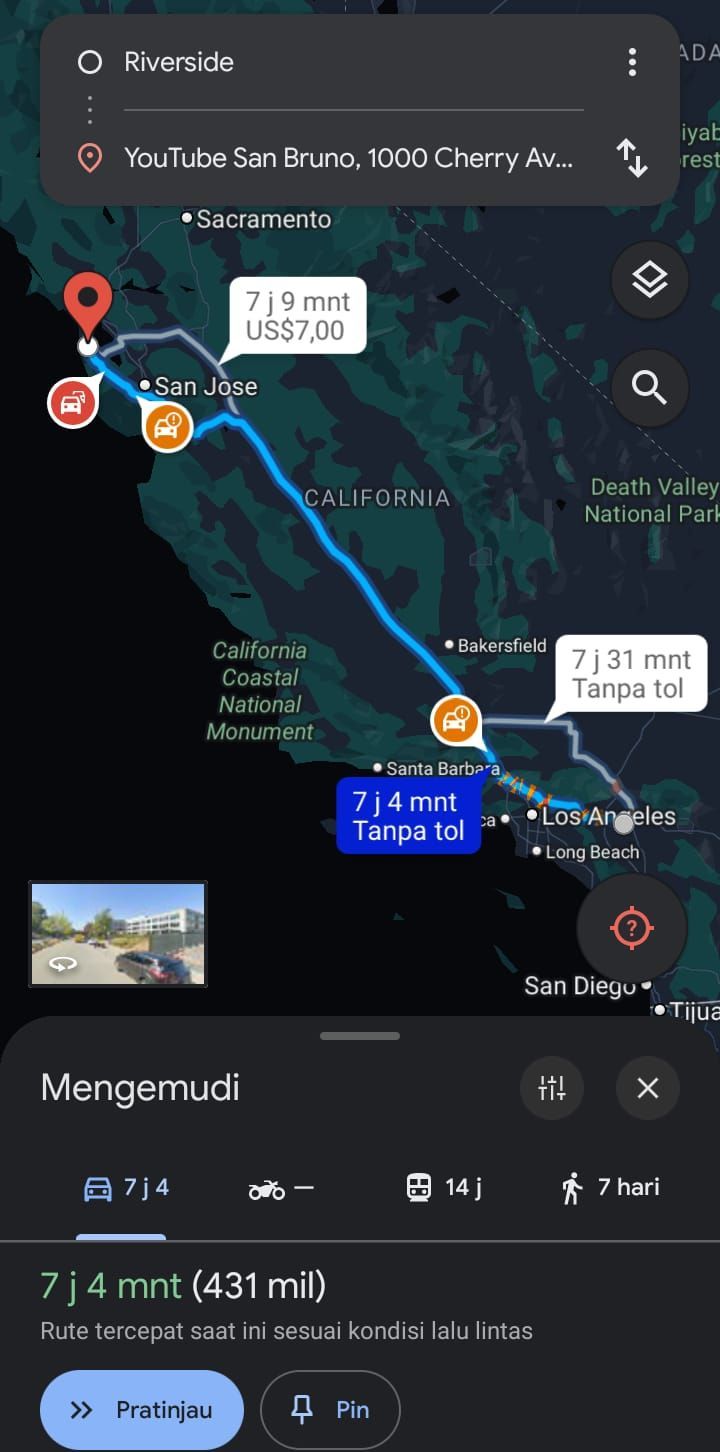Open route options filter
Screen dimensions: 720x1452
click(552, 1087)
